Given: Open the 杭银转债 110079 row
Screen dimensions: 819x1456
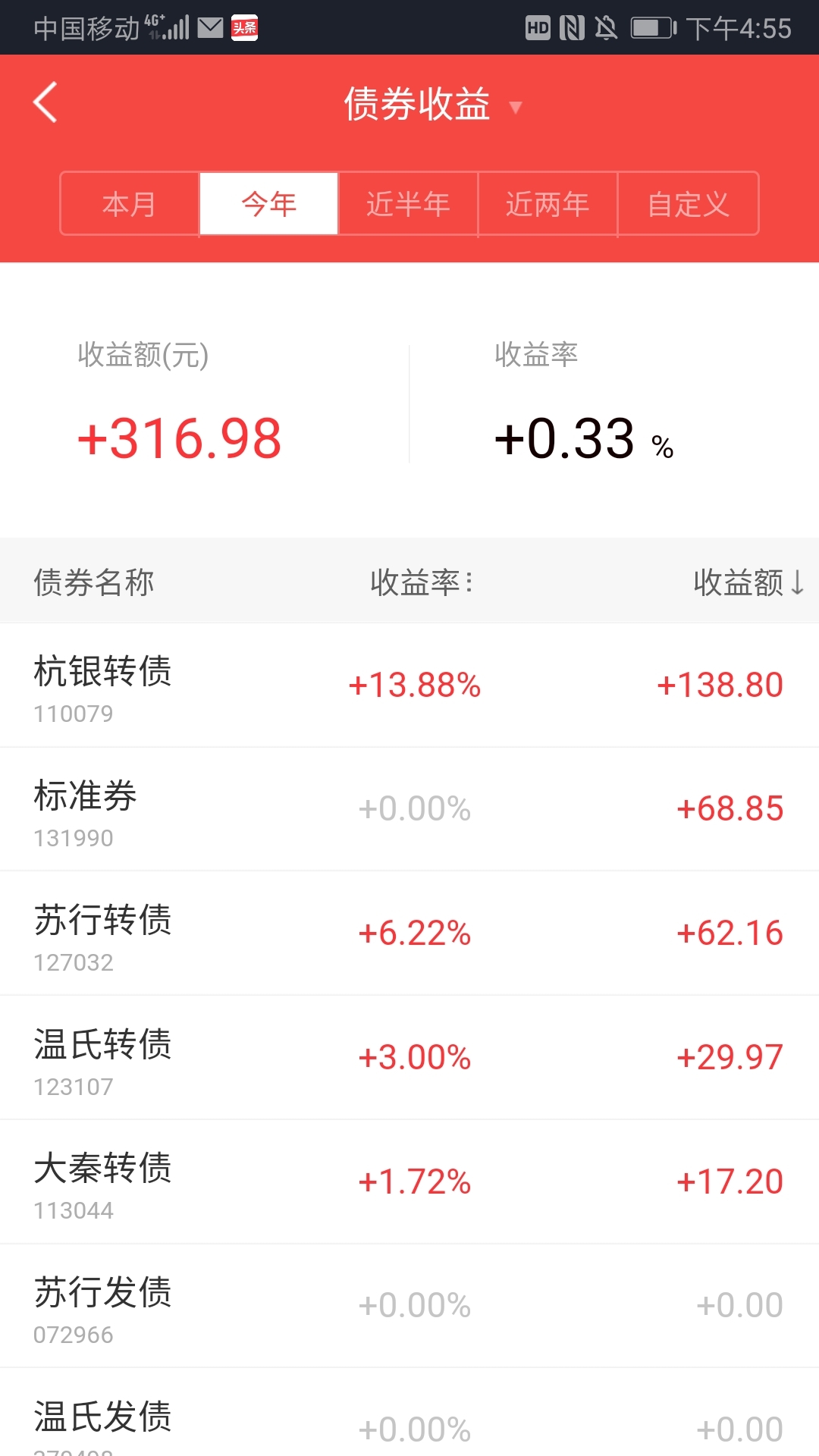Looking at the screenshot, I should 409,686.
